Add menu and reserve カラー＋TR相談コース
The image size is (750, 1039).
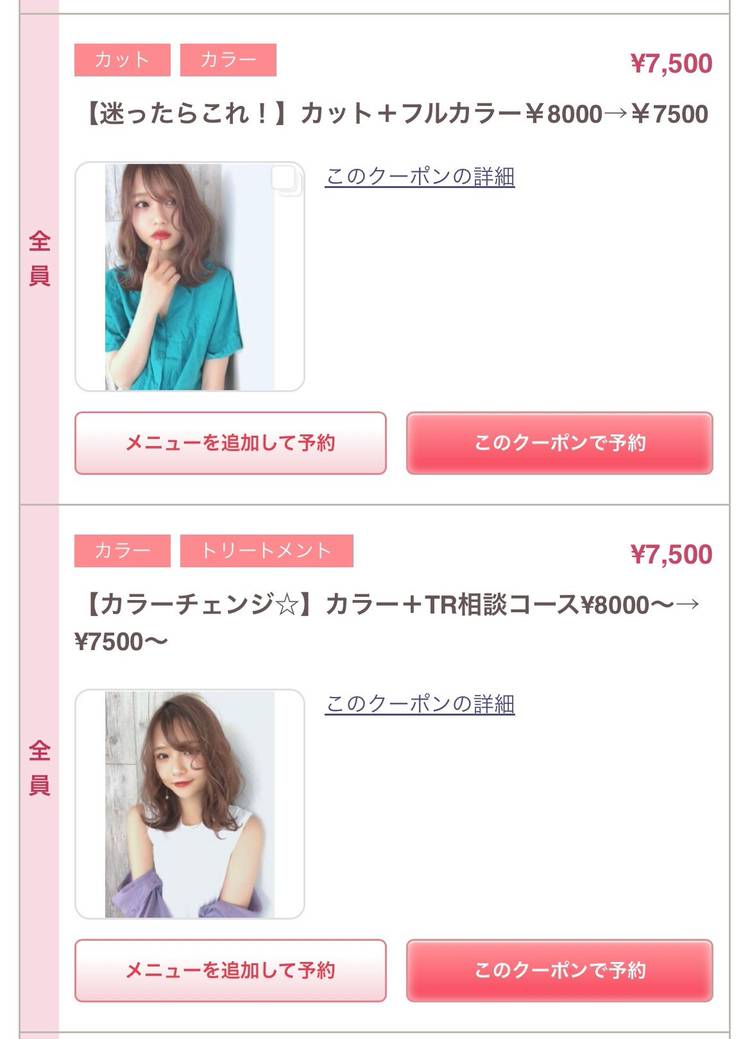click(x=230, y=970)
